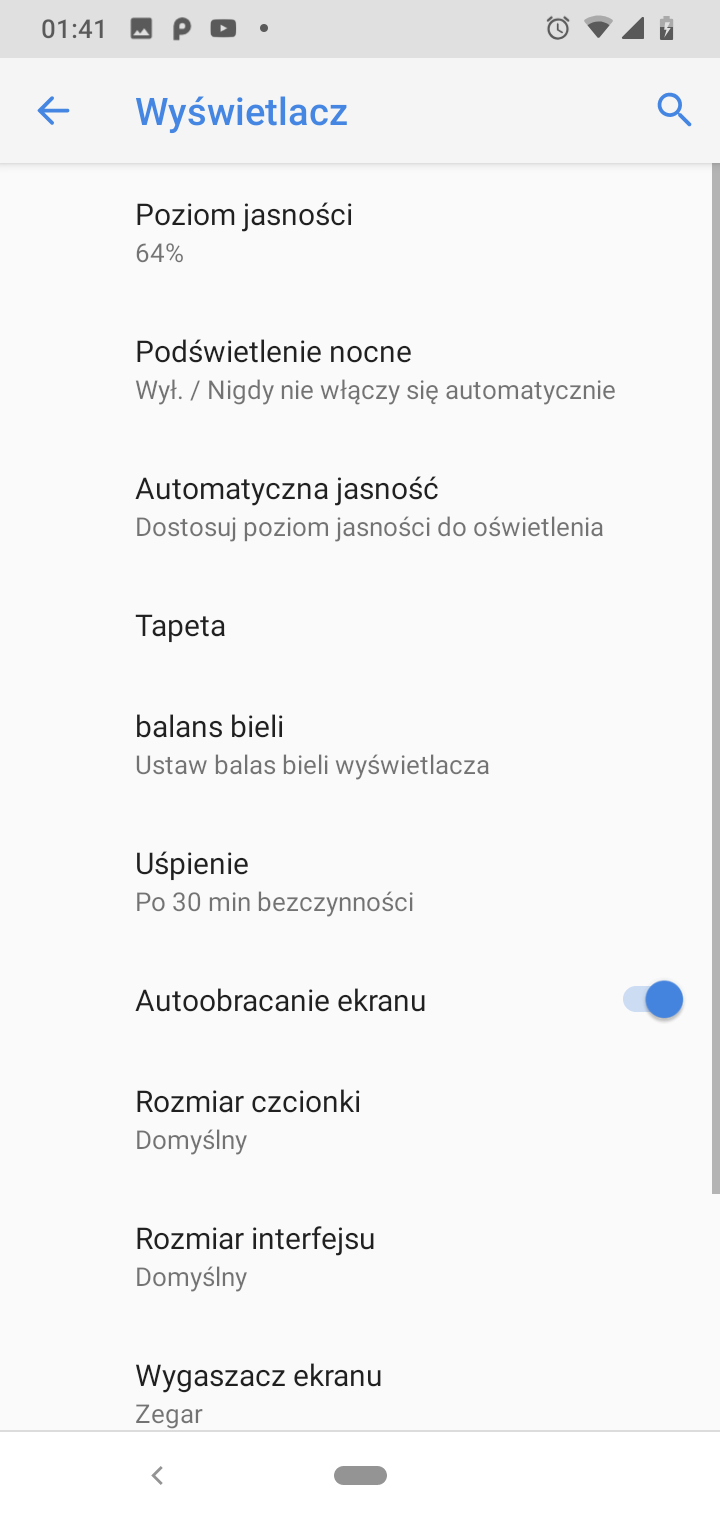The width and height of the screenshot is (720, 1520).
Task: Open Automatyczna jasność option
Action: tap(360, 507)
